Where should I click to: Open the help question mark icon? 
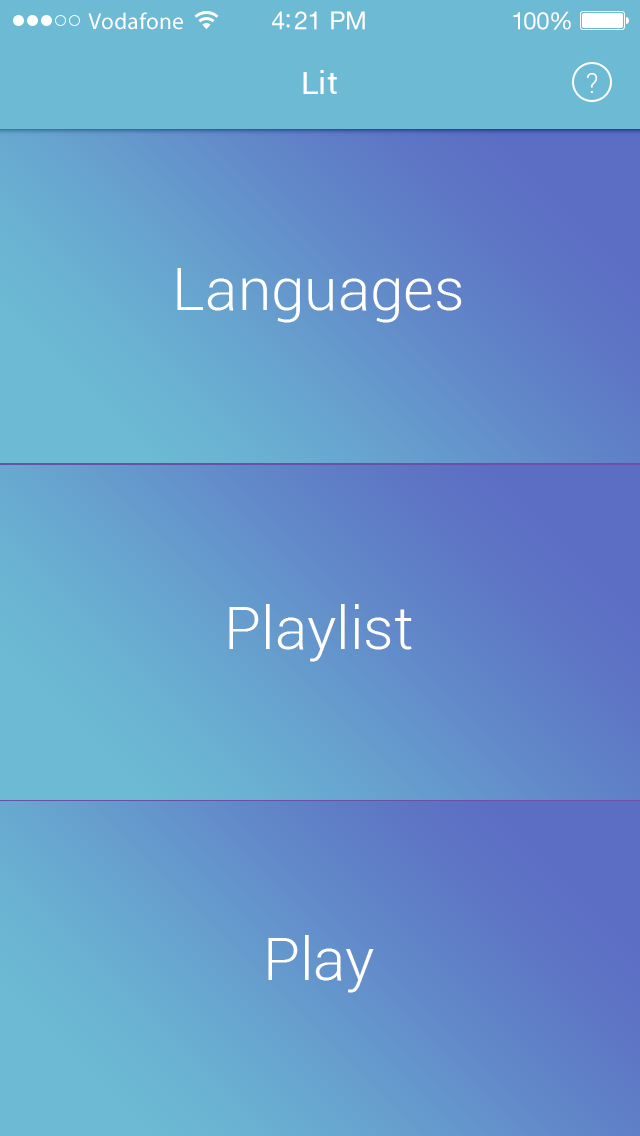[x=591, y=83]
